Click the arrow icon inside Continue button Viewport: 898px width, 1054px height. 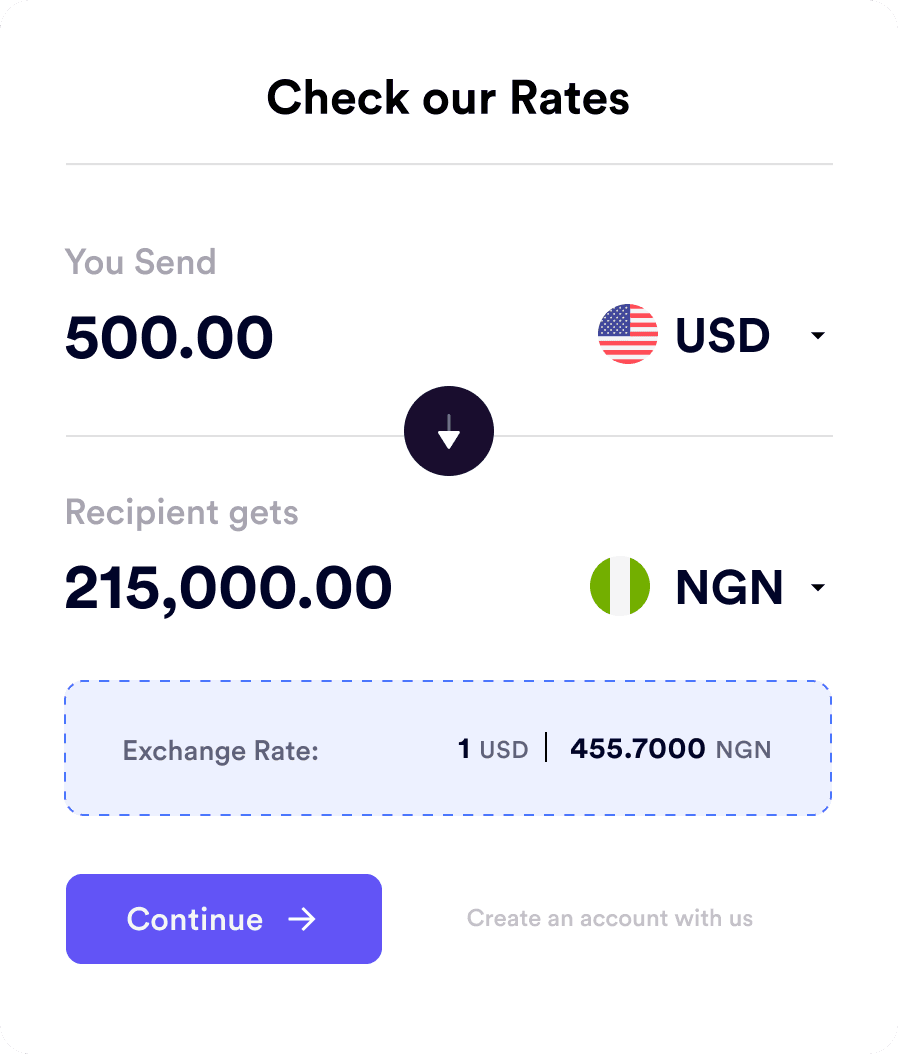pyautogui.click(x=302, y=919)
